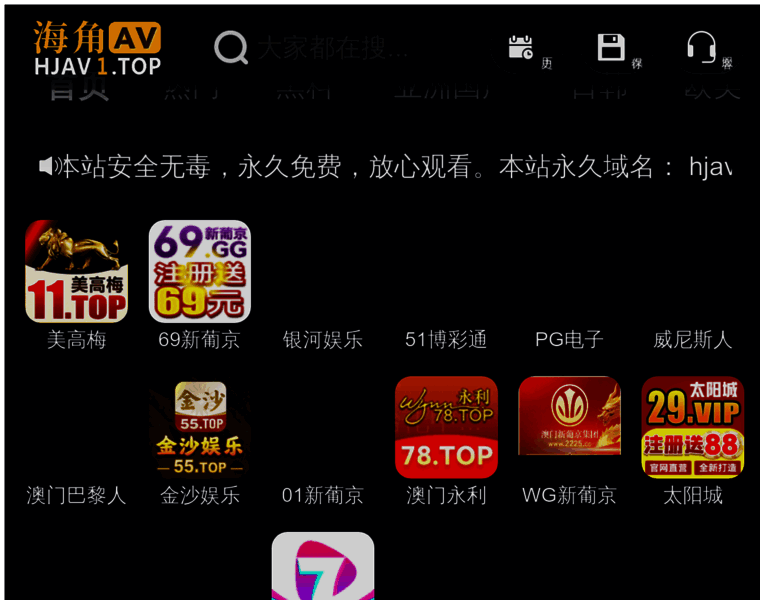The height and width of the screenshot is (600, 760).
Task: Tap the save disk icon
Action: pos(611,47)
